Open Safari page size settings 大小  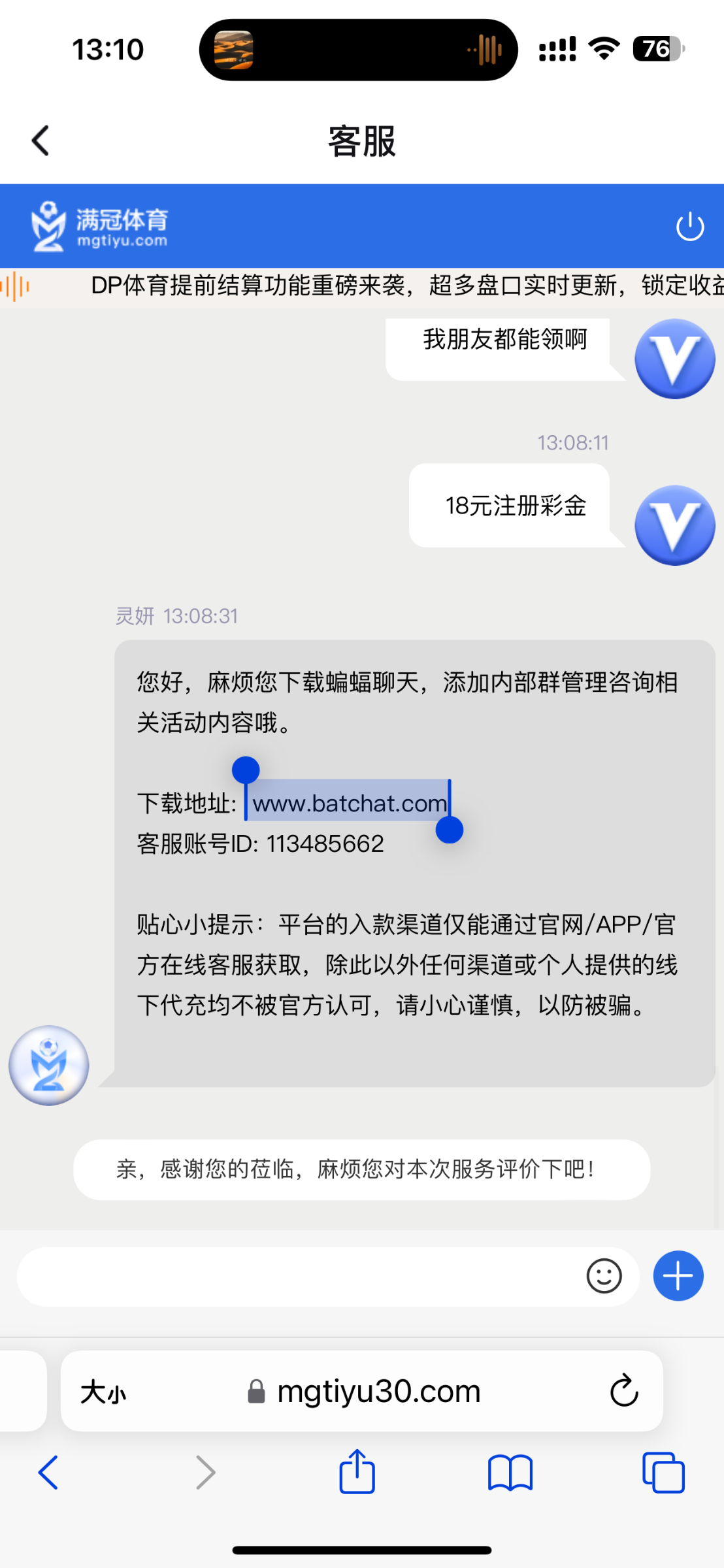(x=103, y=1391)
